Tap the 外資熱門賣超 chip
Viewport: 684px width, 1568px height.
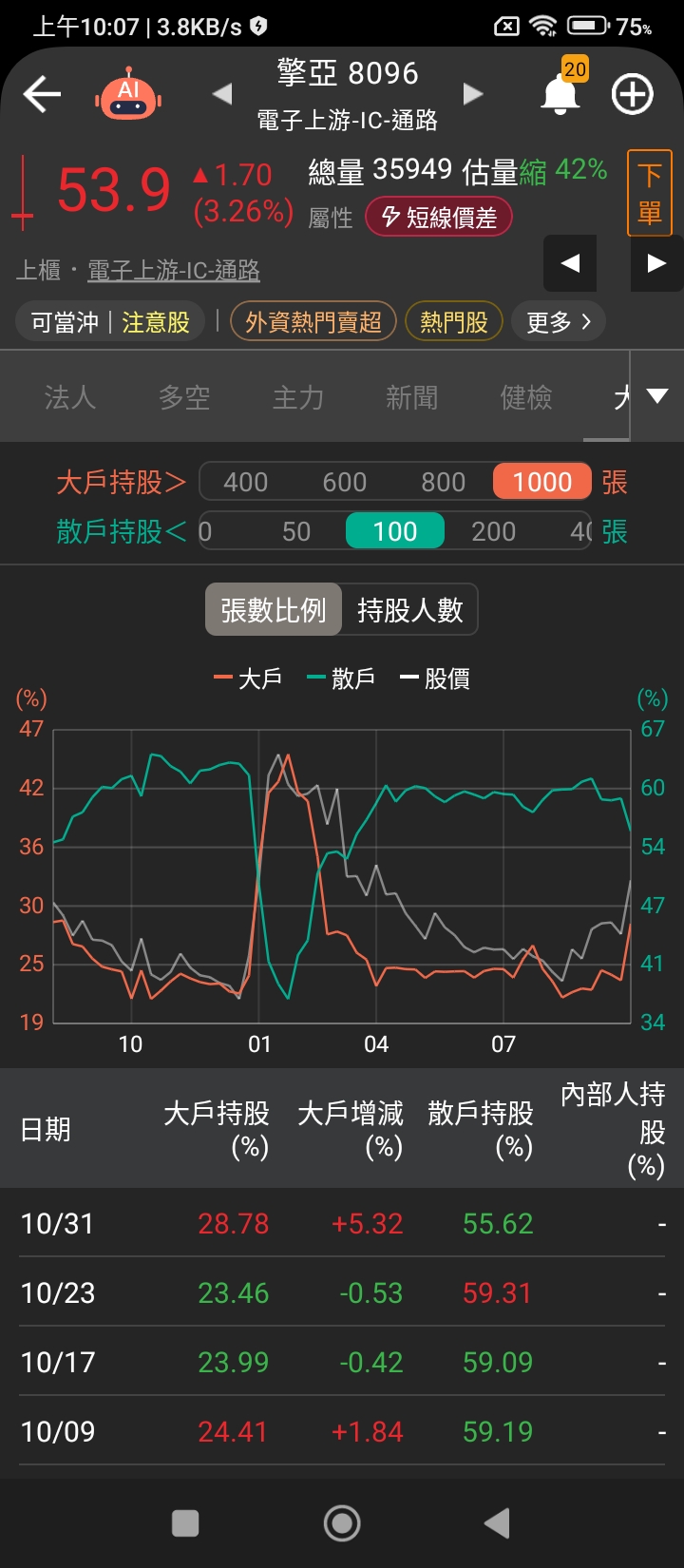click(x=313, y=322)
